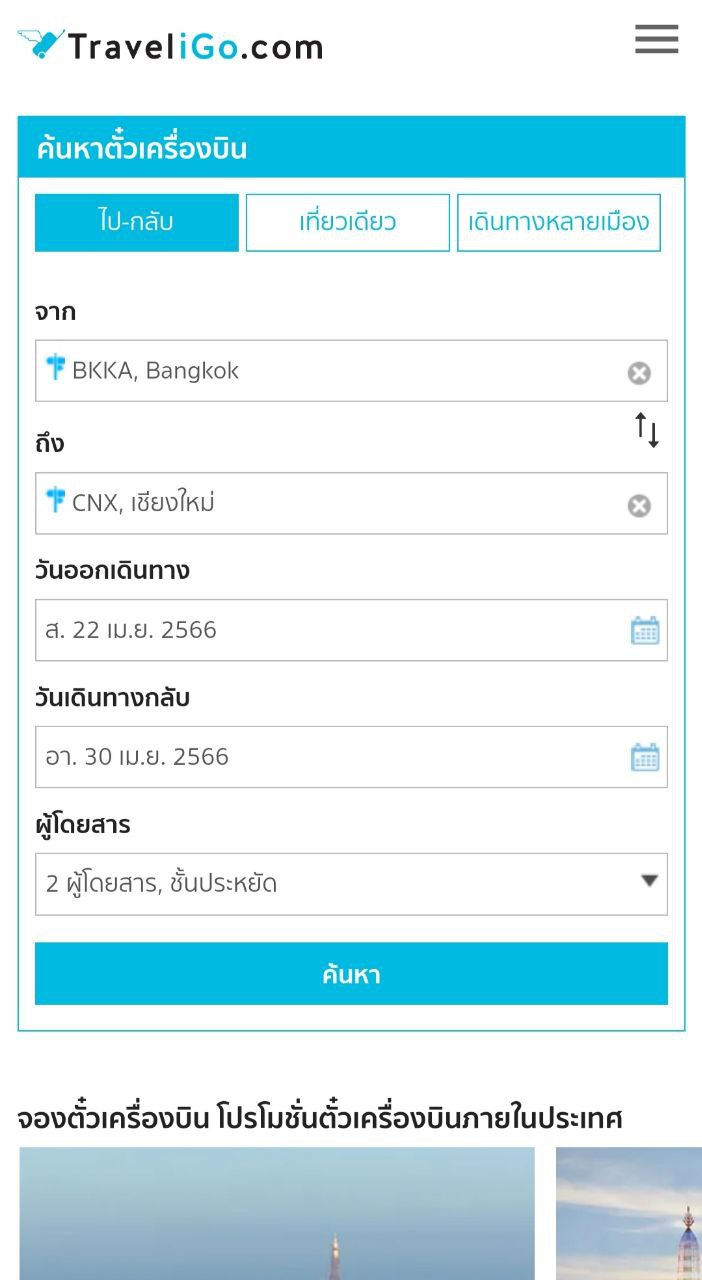
Task: Select the ไป-กลับ round trip tab
Action: pos(137,222)
